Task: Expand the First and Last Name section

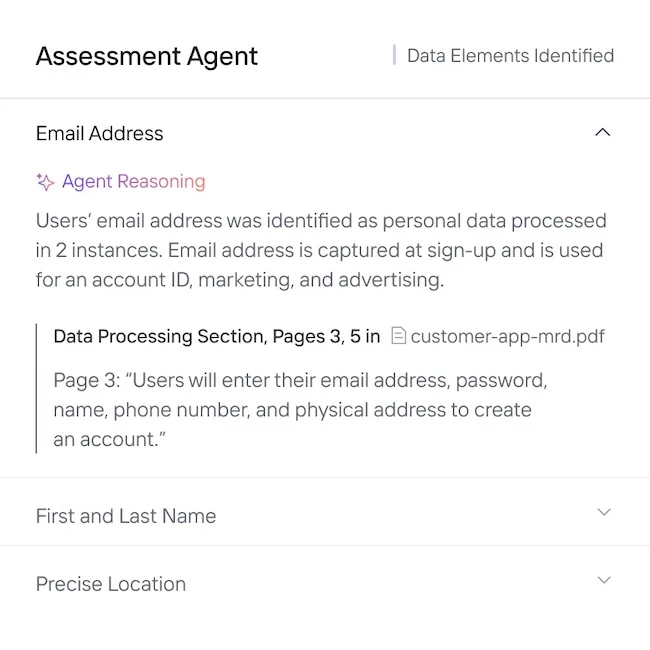Action: click(603, 513)
